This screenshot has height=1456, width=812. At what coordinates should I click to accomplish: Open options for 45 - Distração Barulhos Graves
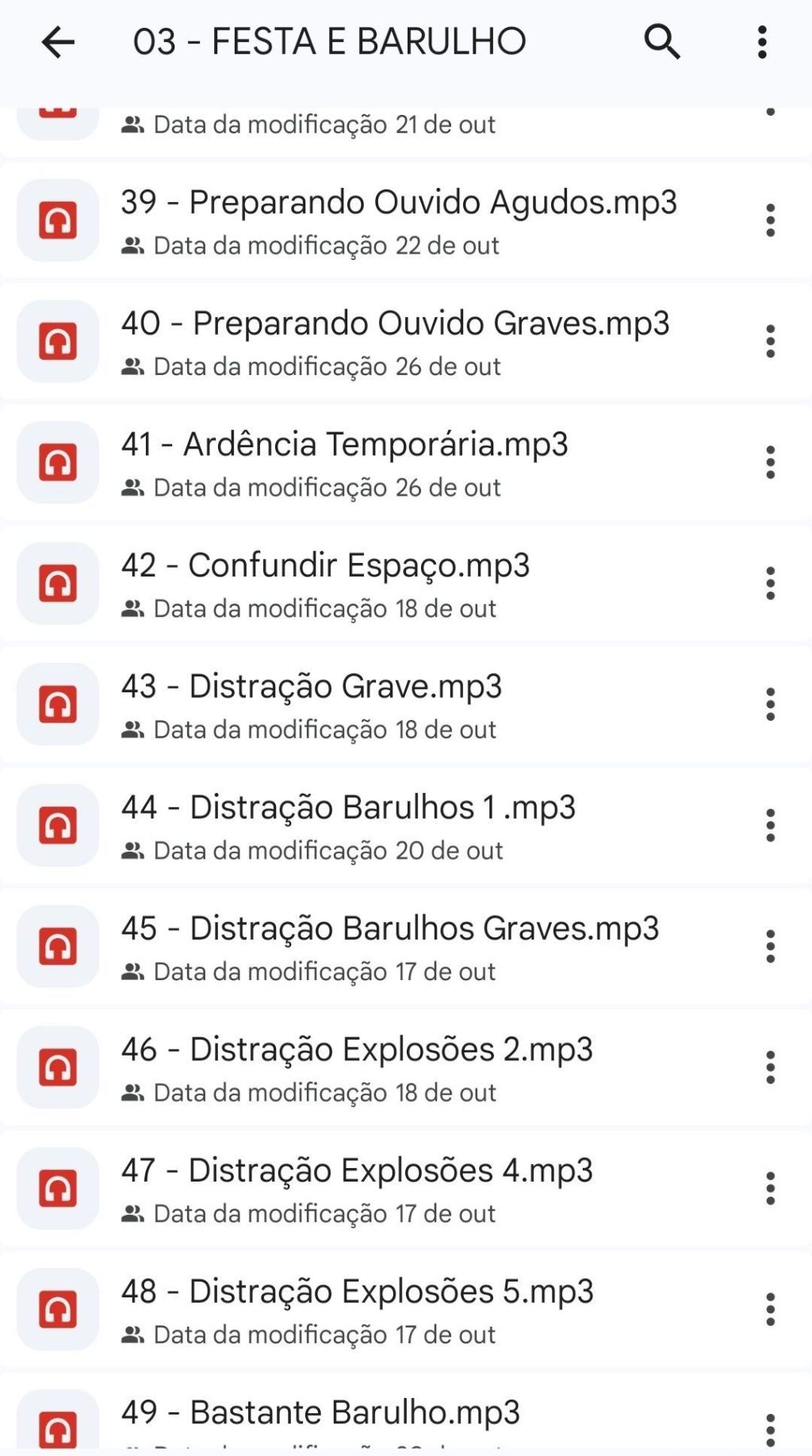tap(770, 946)
